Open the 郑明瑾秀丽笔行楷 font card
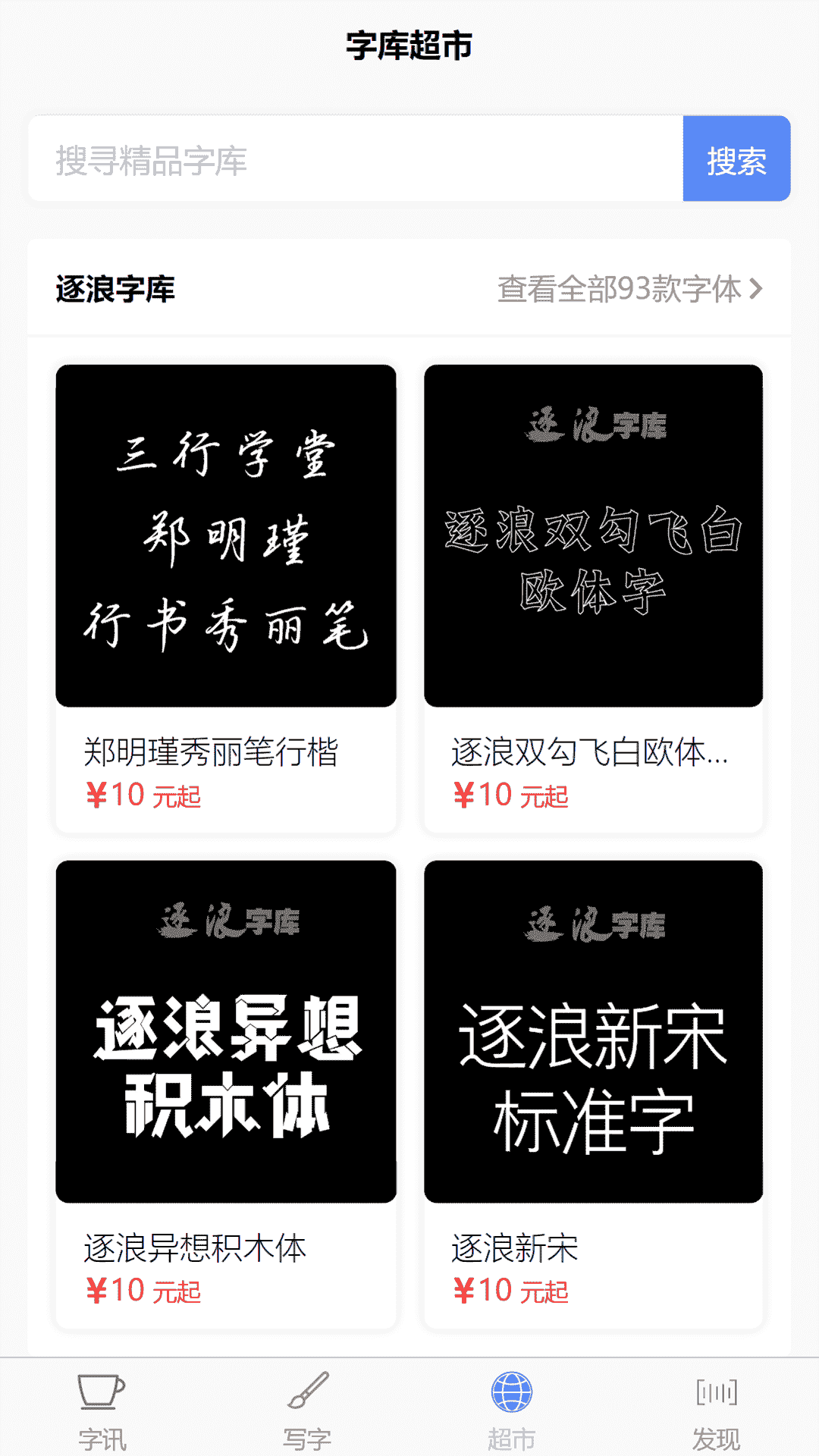The height and width of the screenshot is (1456, 819). coord(226,598)
